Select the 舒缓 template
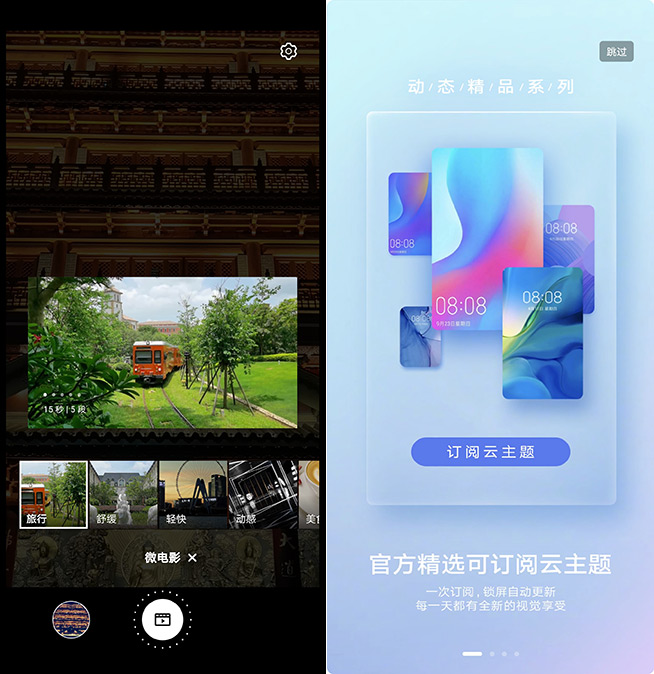Screen dimensions: 654x674 pos(123,494)
